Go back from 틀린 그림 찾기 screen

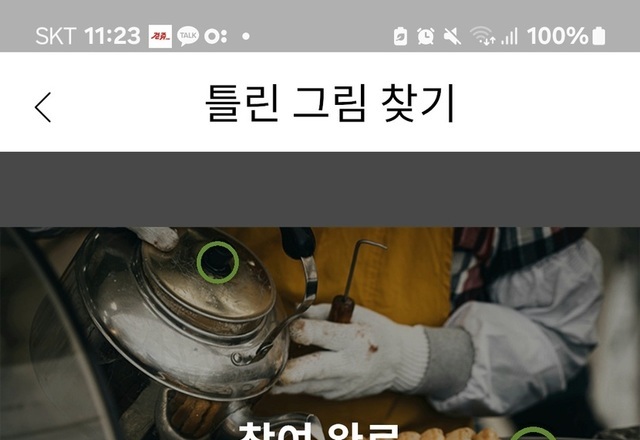43,106
